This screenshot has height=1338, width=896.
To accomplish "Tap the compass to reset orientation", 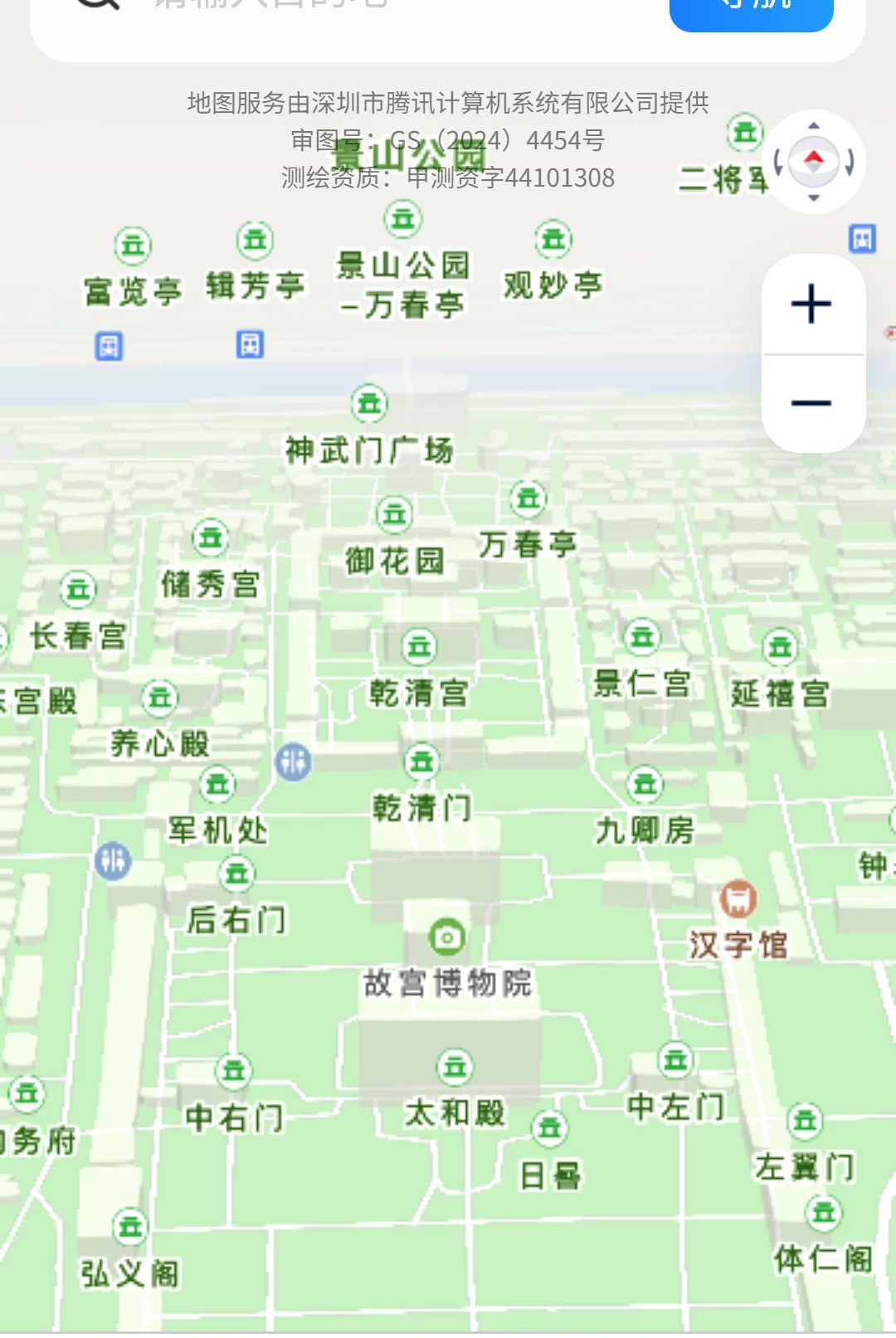I will (814, 161).
